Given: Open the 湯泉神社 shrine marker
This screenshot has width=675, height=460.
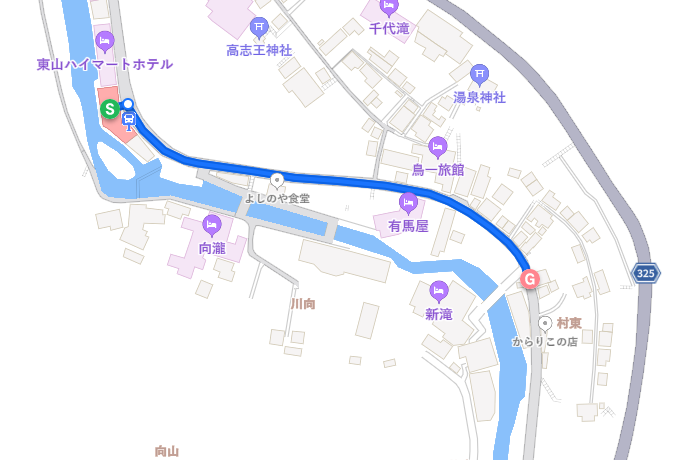Looking at the screenshot, I should (480, 74).
